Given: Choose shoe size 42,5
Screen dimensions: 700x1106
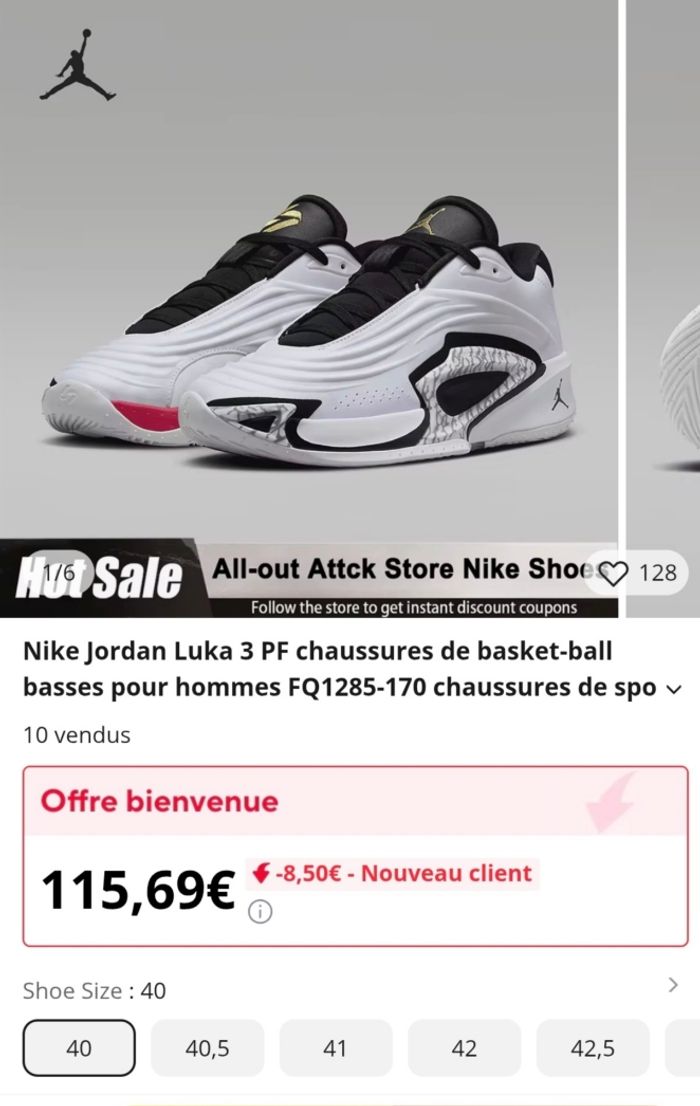Looking at the screenshot, I should 592,1048.
